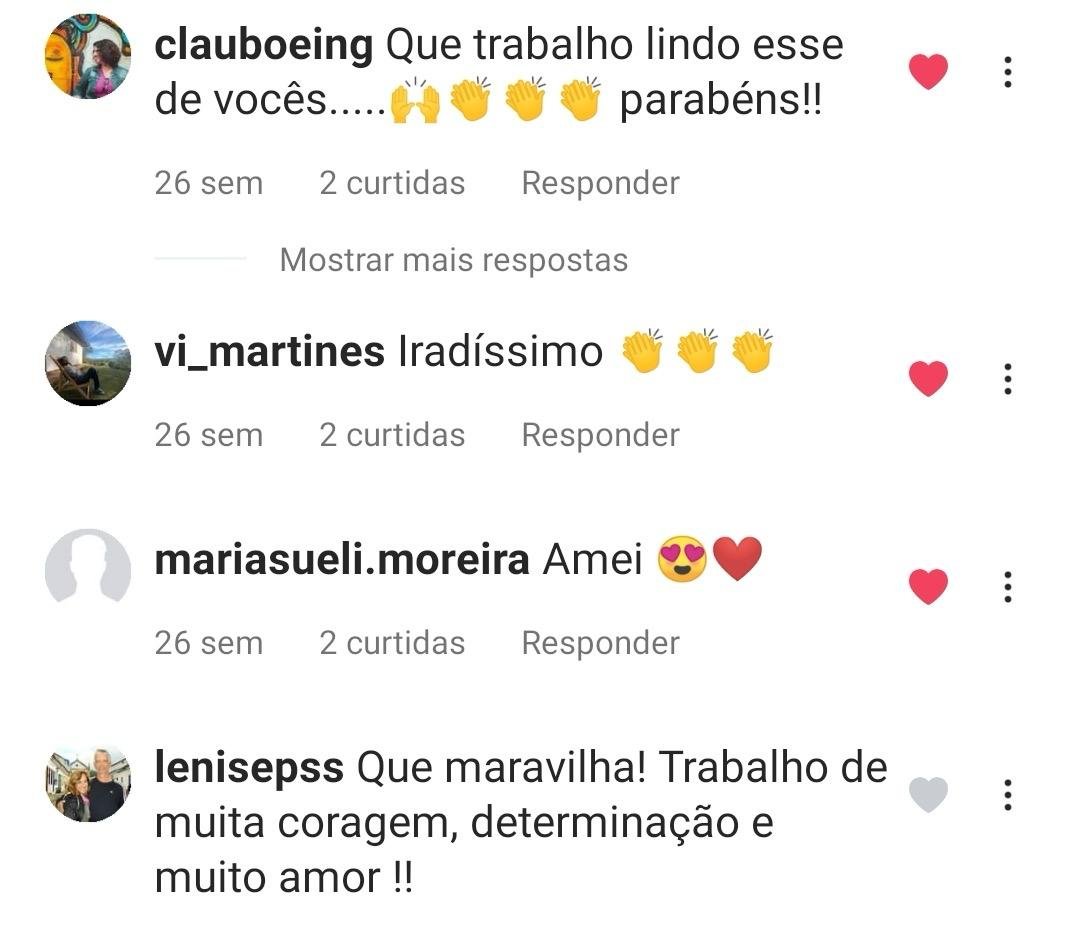Tap Responder under vi_martines's comment
The image size is (1080, 926).
click(600, 435)
